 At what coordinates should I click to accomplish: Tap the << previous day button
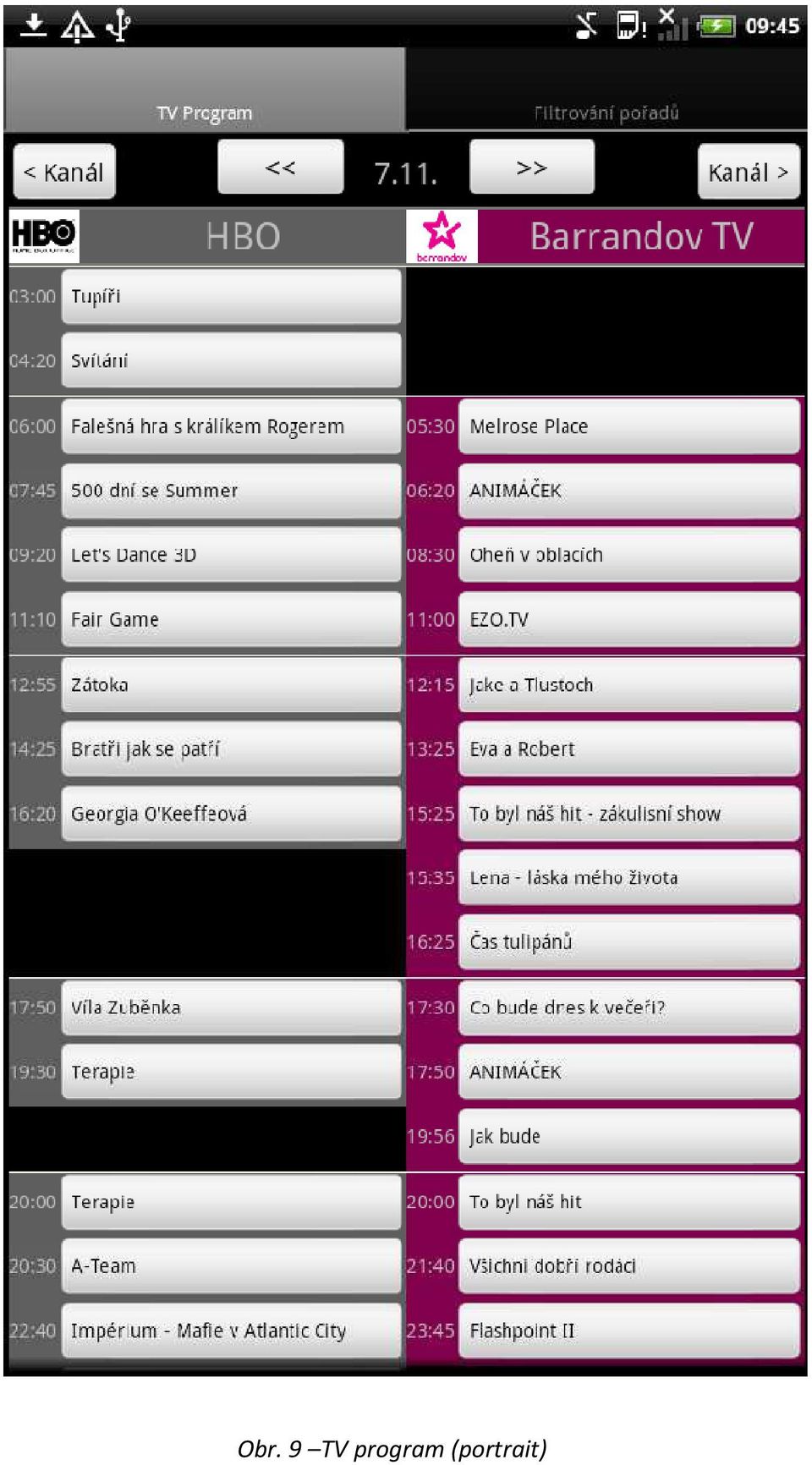[281, 167]
